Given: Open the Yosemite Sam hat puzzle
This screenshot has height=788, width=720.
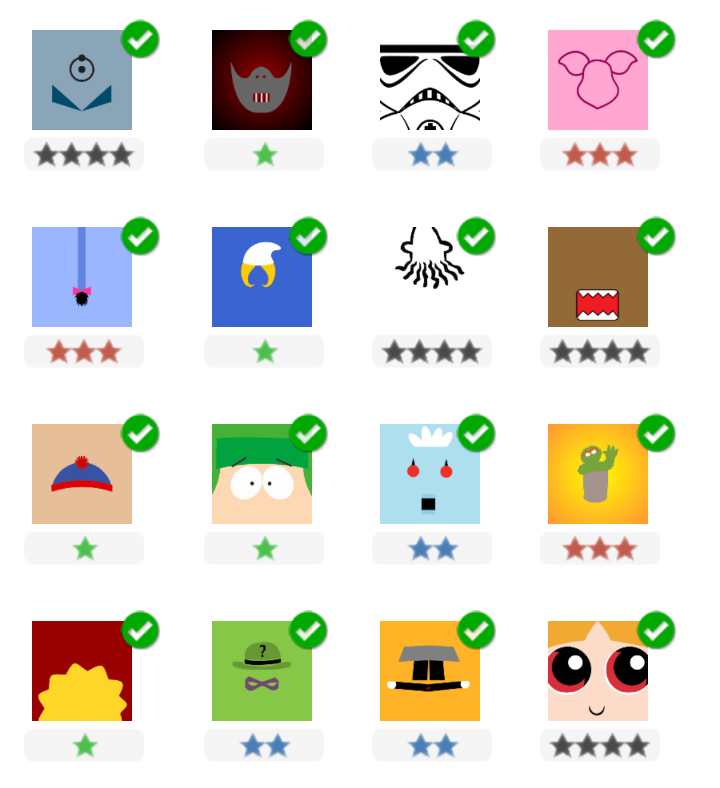Looking at the screenshot, I should (x=432, y=671).
